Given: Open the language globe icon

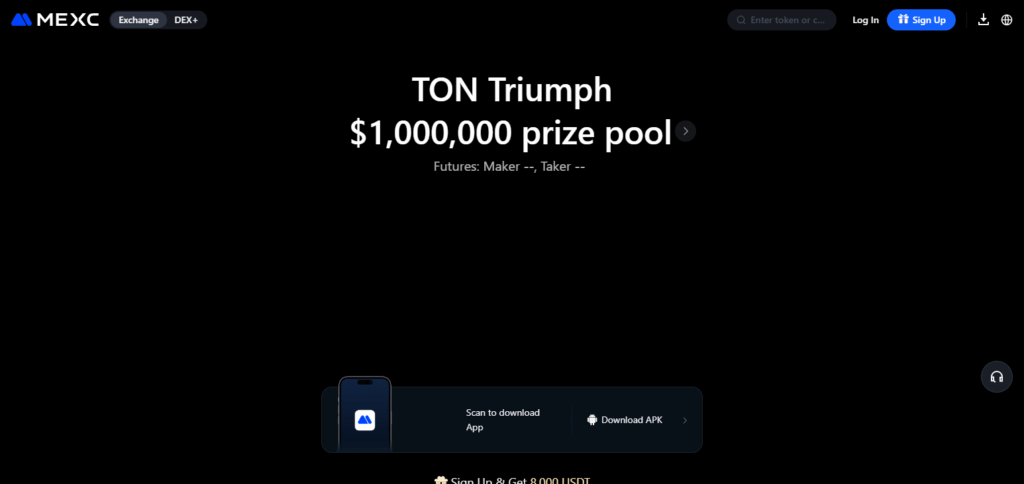Looking at the screenshot, I should coord(1006,20).
